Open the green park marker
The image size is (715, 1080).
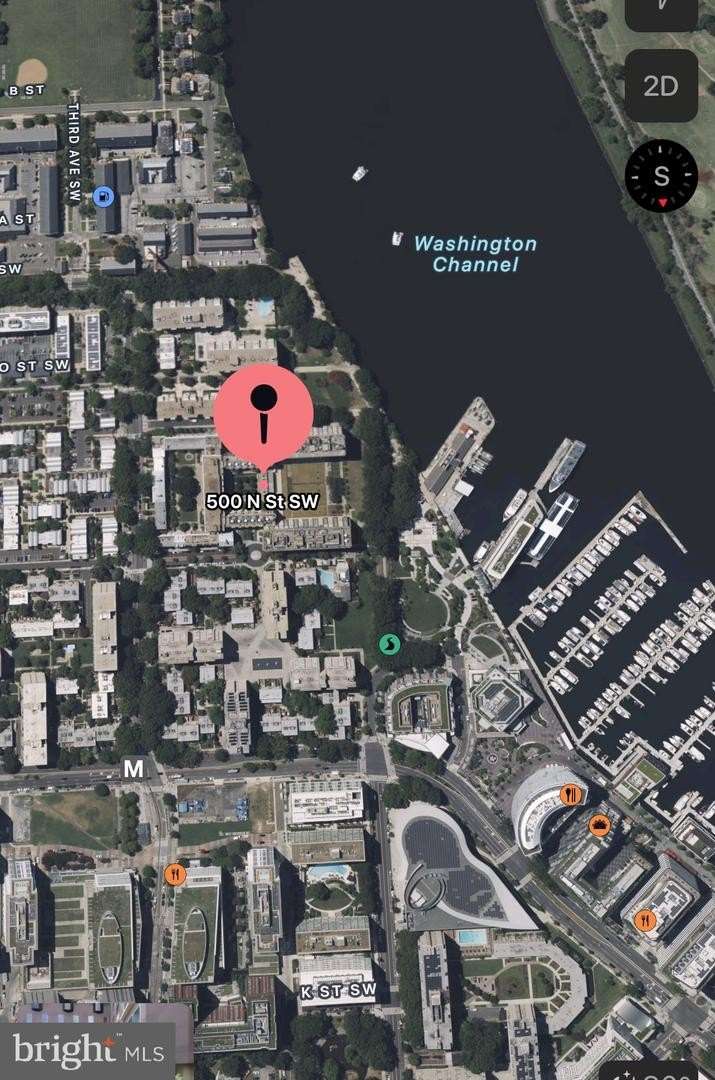[390, 645]
